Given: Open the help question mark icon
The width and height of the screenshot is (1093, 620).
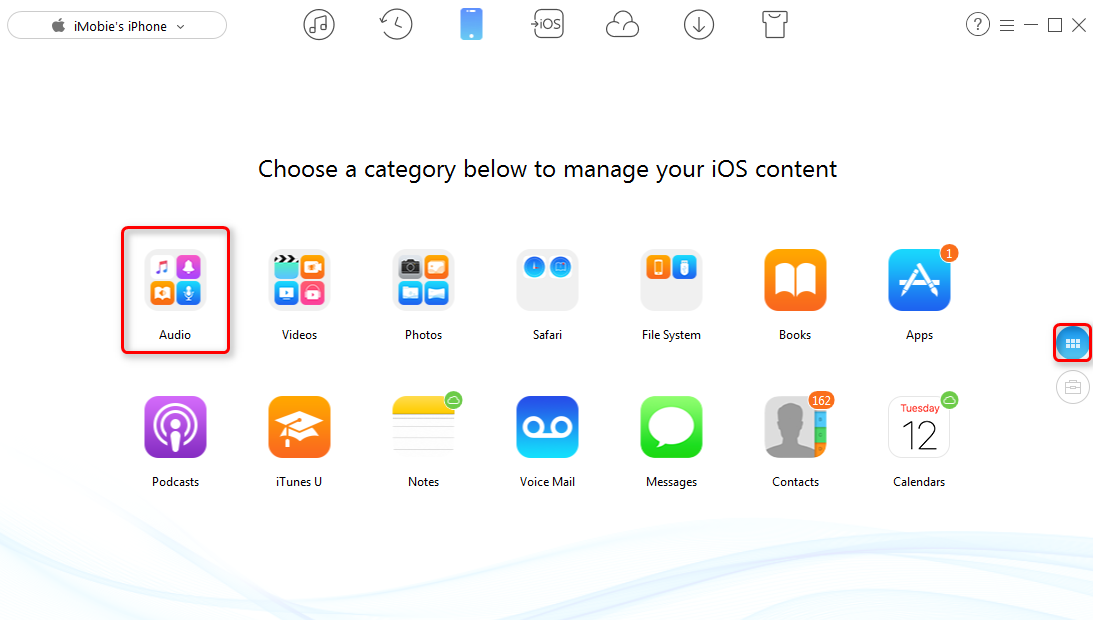Looking at the screenshot, I should point(977,25).
